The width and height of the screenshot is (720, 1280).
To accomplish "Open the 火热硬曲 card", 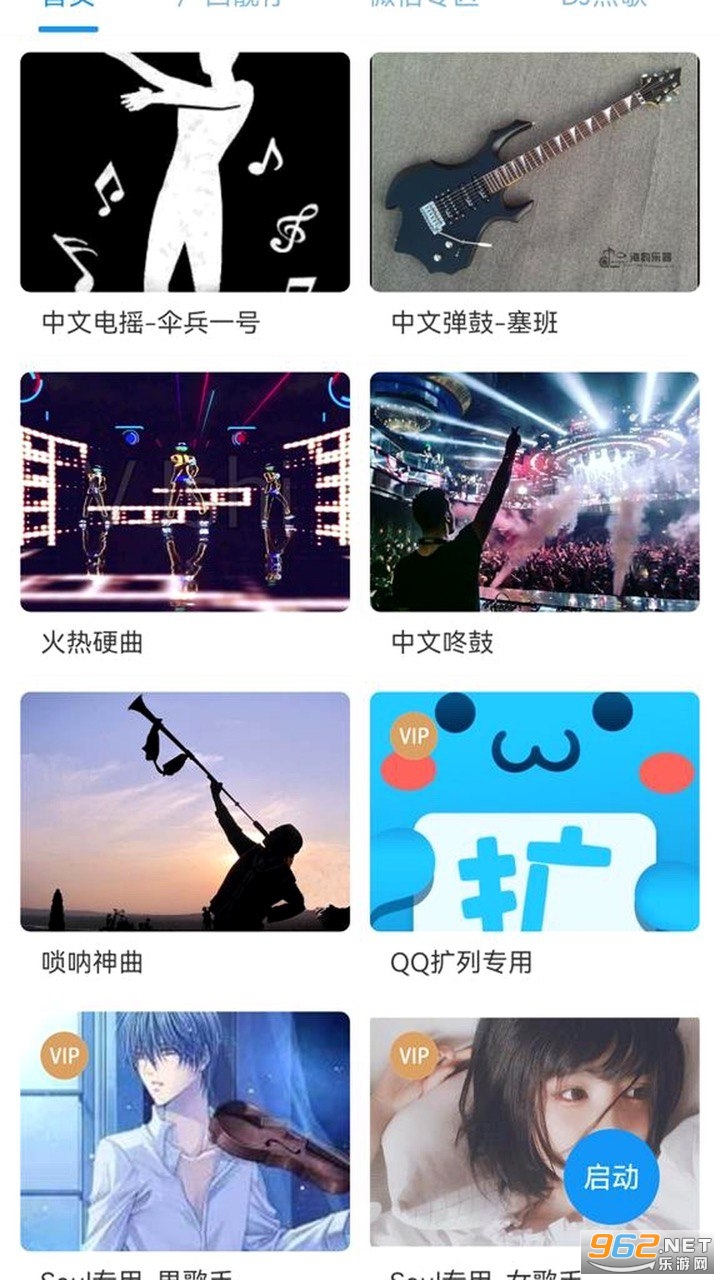I will [x=185, y=492].
